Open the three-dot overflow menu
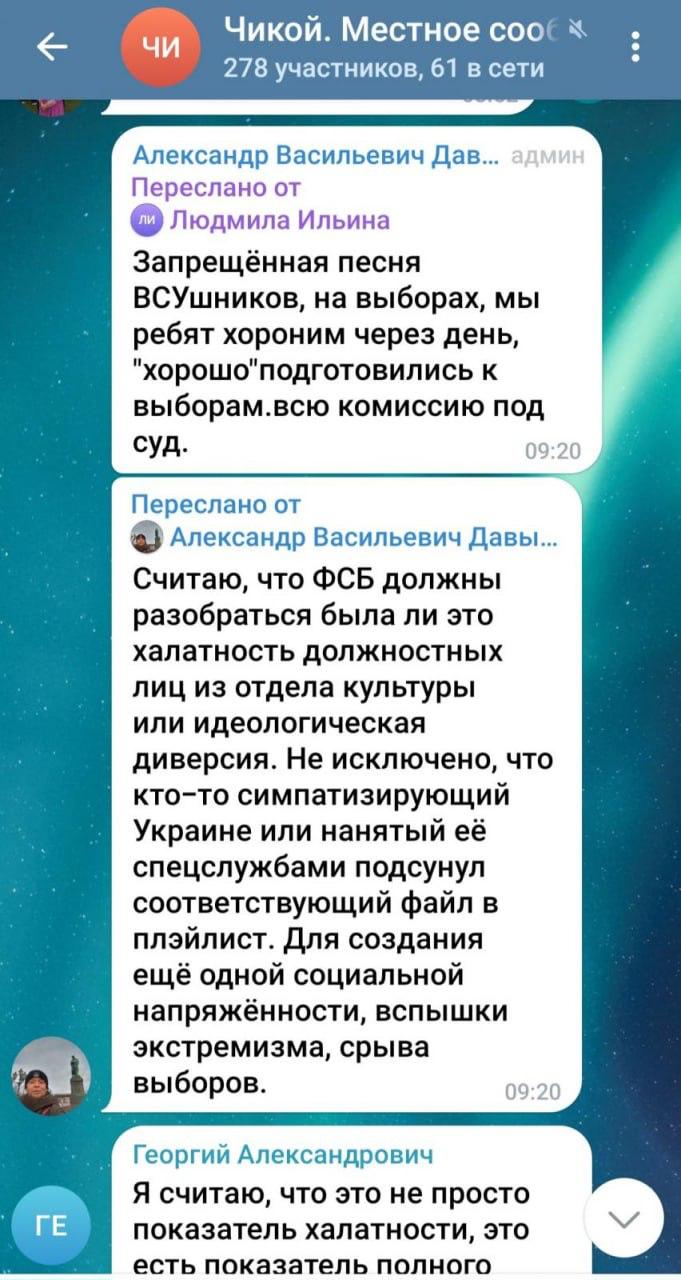Viewport: 681px width, 1280px height. pyautogui.click(x=638, y=48)
